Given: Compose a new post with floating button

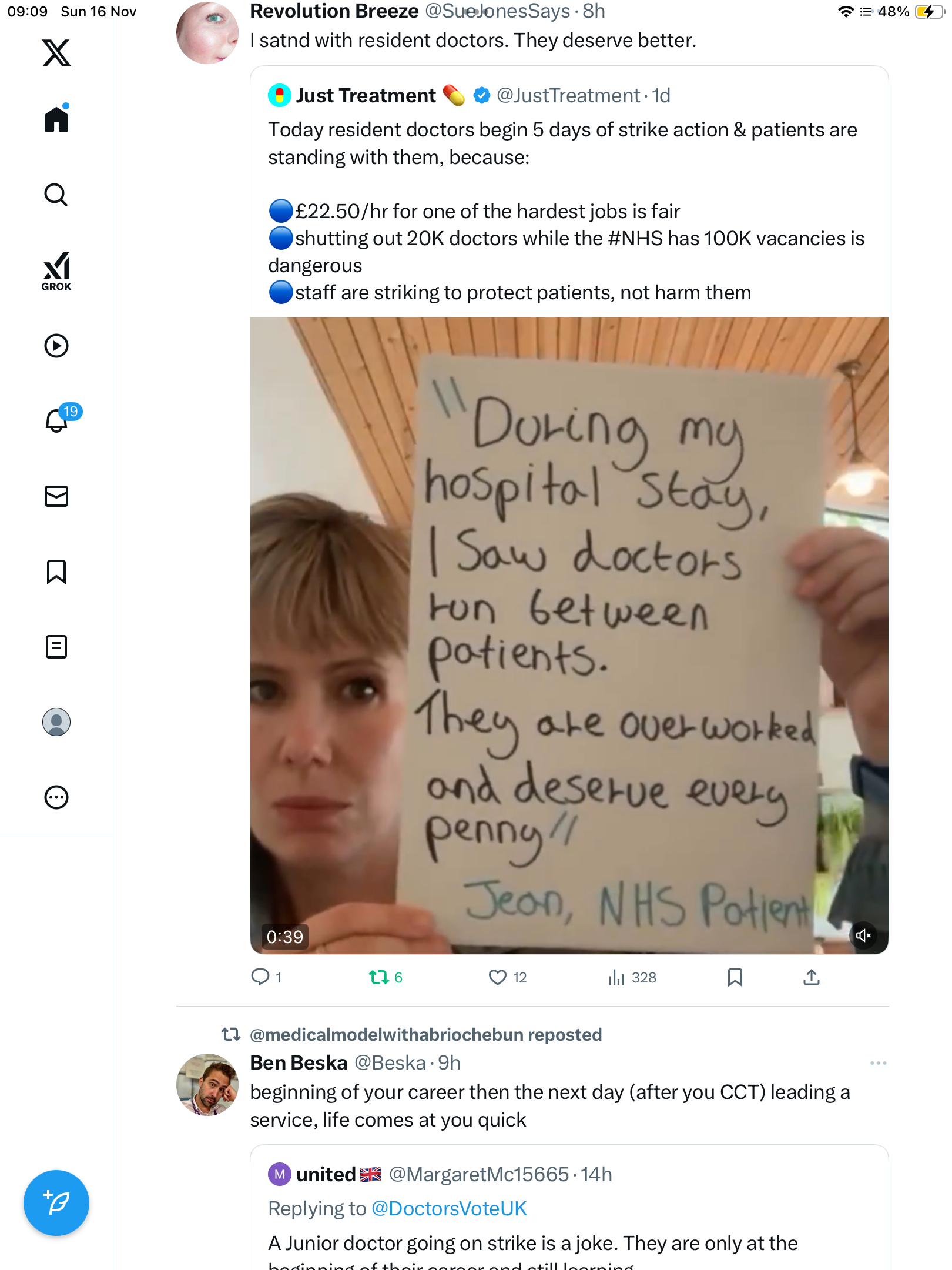Looking at the screenshot, I should point(56,1203).
